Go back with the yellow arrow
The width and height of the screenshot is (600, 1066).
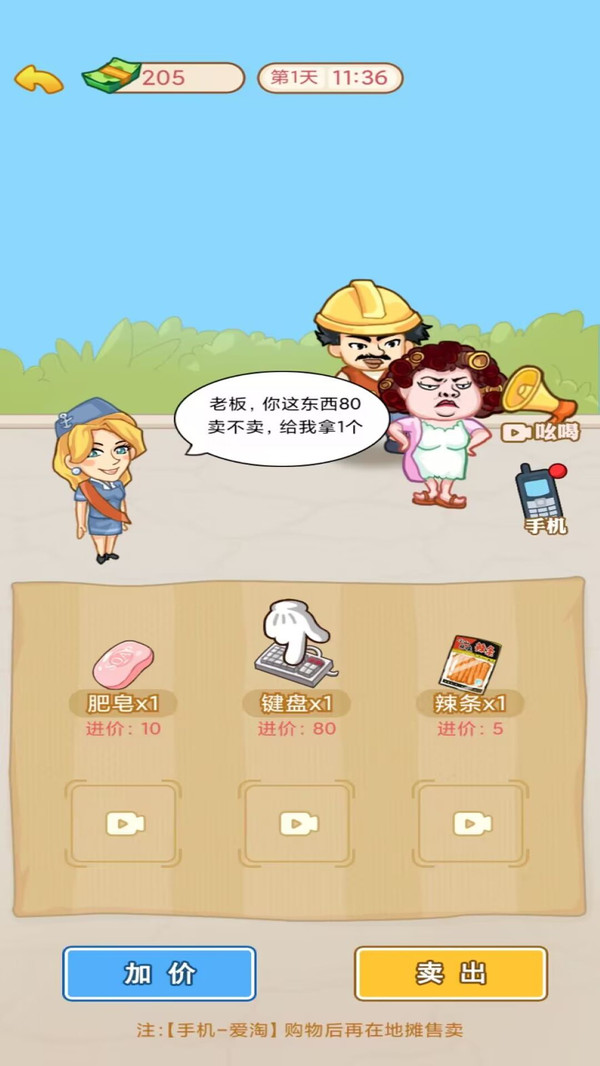click(38, 79)
